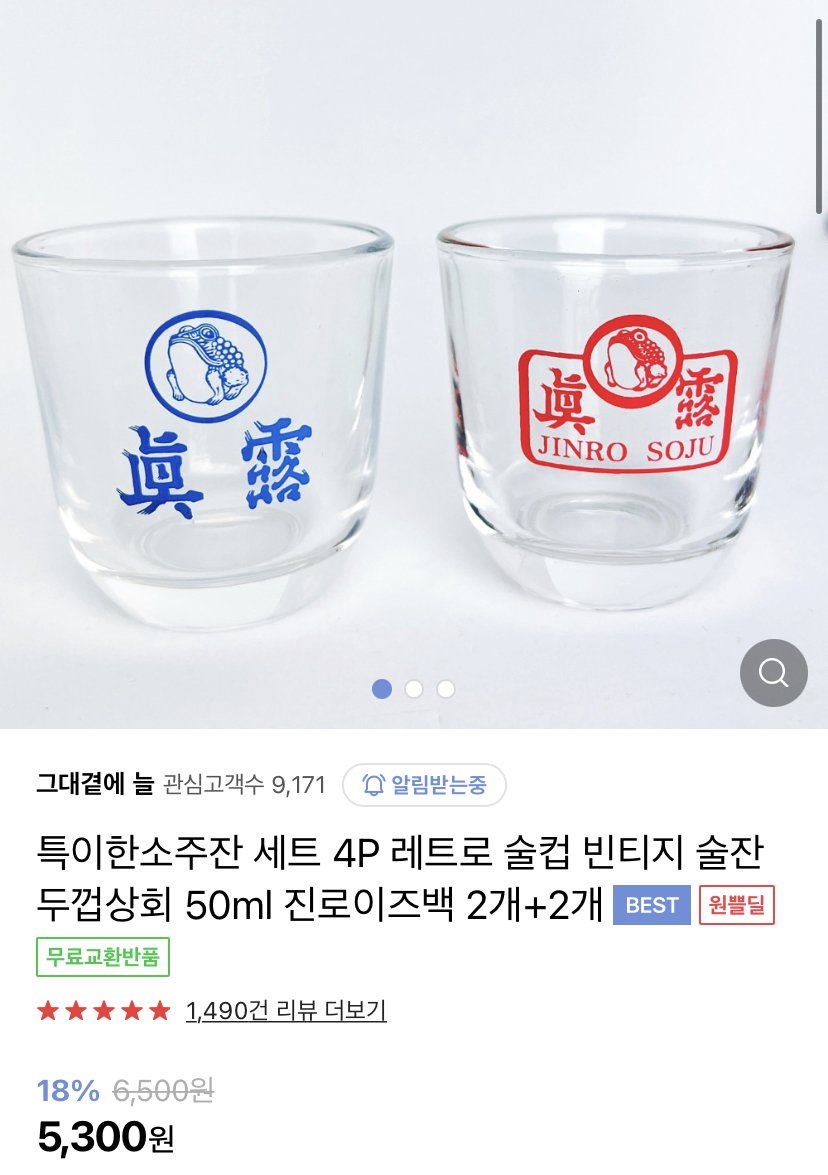
Task: Open the 그대곁에 늘 store page
Action: coord(95,785)
